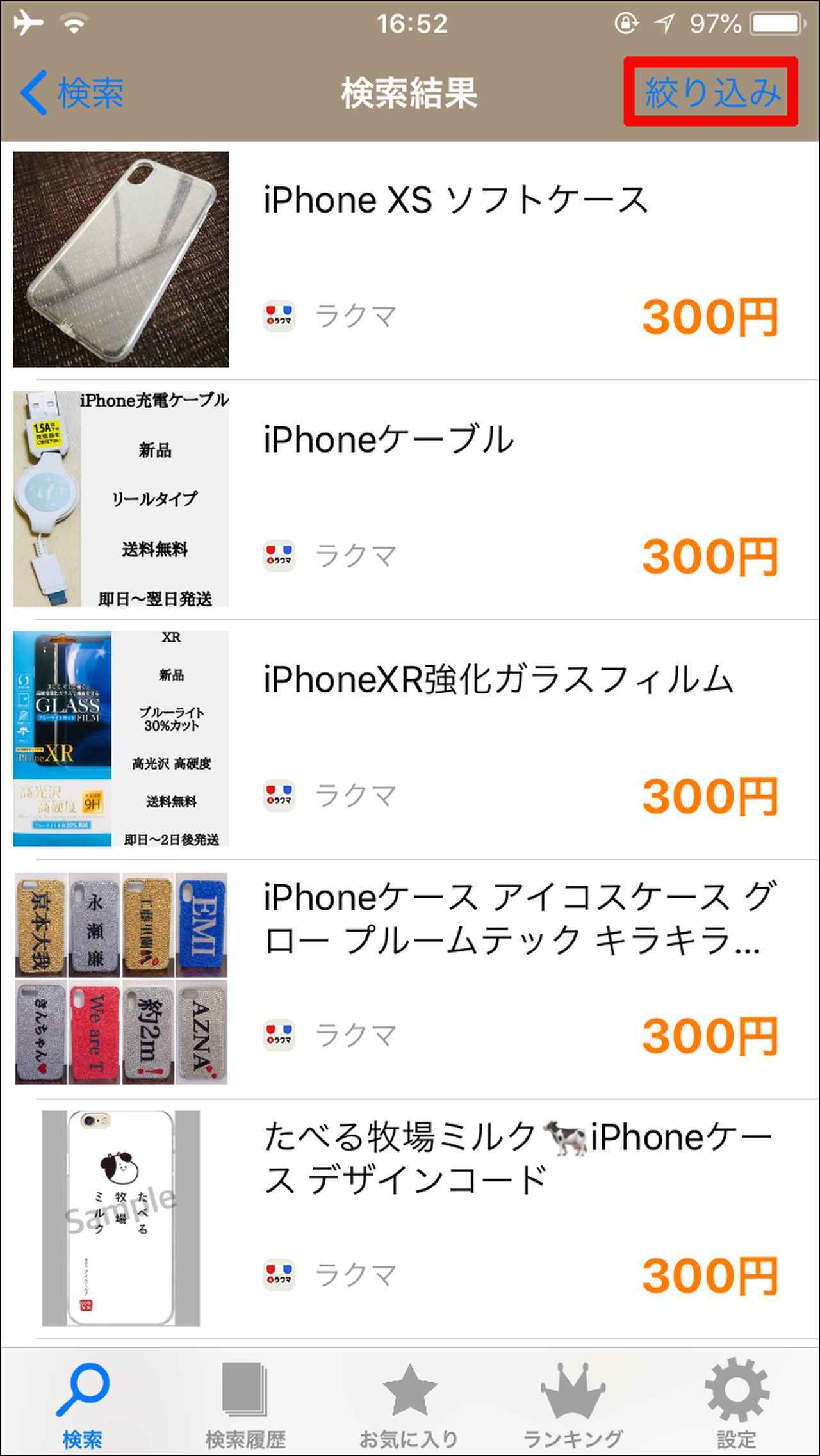Open the お気に入り tab
Viewport: 820px width, 1456px height.
click(x=409, y=1403)
